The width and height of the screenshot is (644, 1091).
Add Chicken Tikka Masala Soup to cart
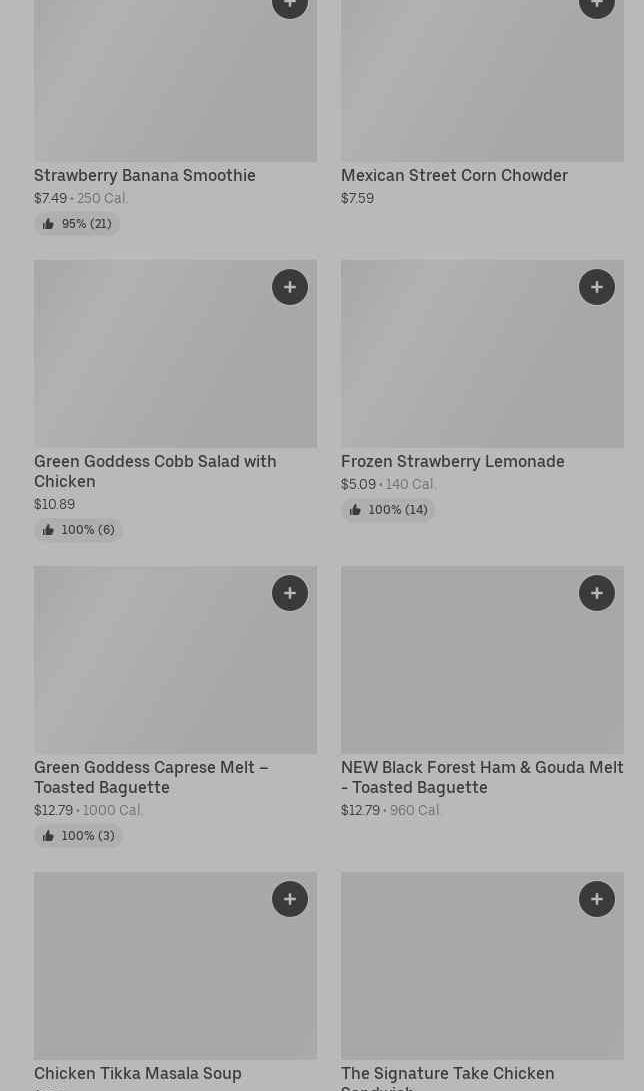tap(290, 899)
